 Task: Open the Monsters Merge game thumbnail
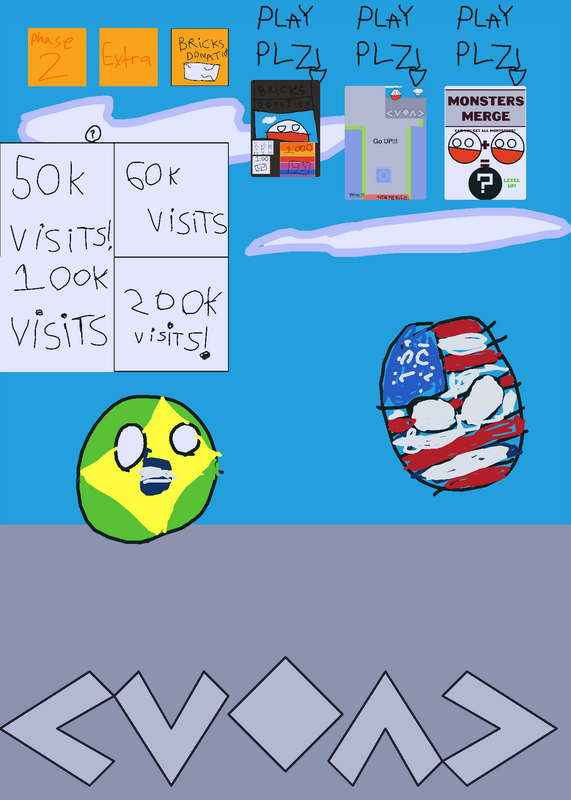point(485,143)
